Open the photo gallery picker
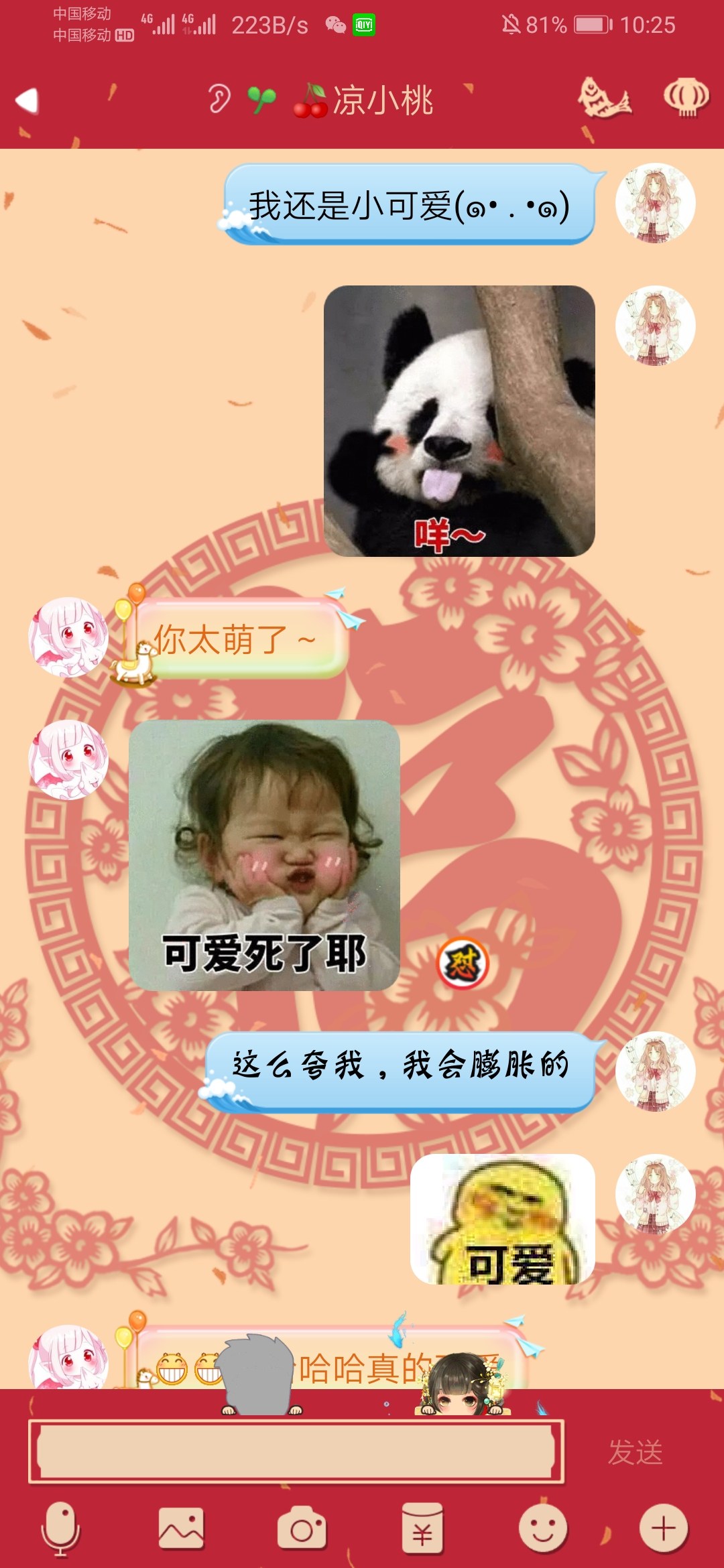Viewport: 724px width, 1568px height. click(181, 1529)
